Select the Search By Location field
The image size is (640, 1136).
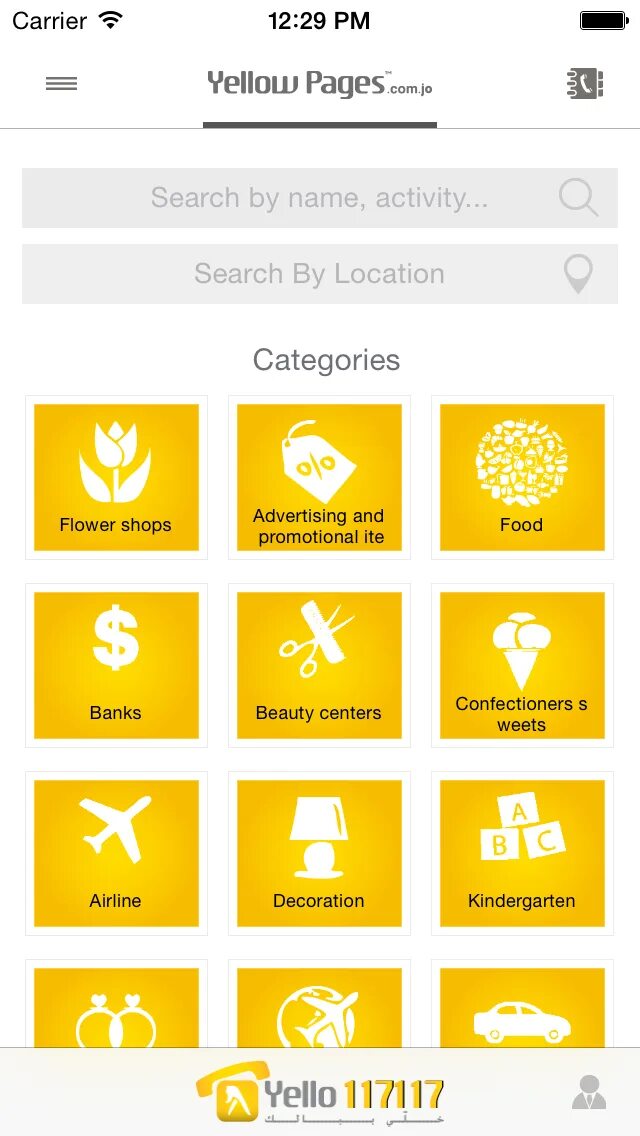click(319, 274)
